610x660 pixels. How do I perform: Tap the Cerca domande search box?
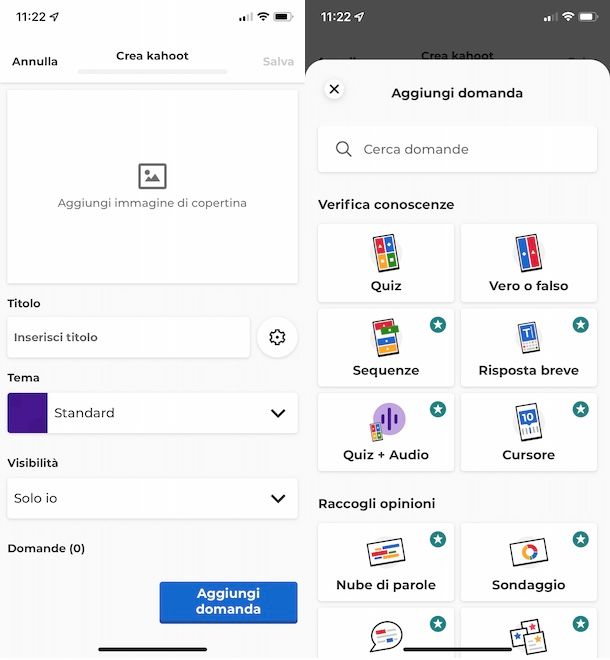click(x=457, y=149)
